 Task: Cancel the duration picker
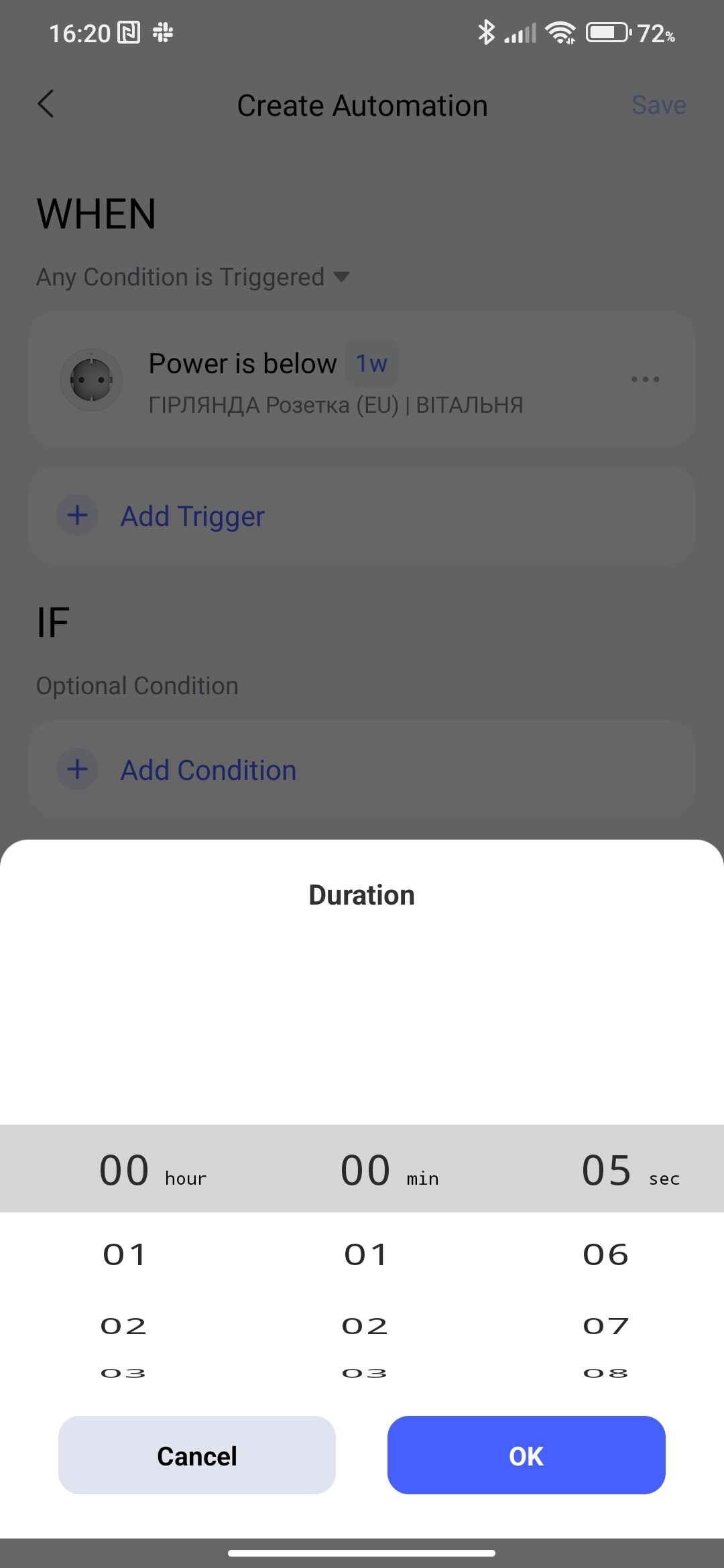click(196, 1455)
